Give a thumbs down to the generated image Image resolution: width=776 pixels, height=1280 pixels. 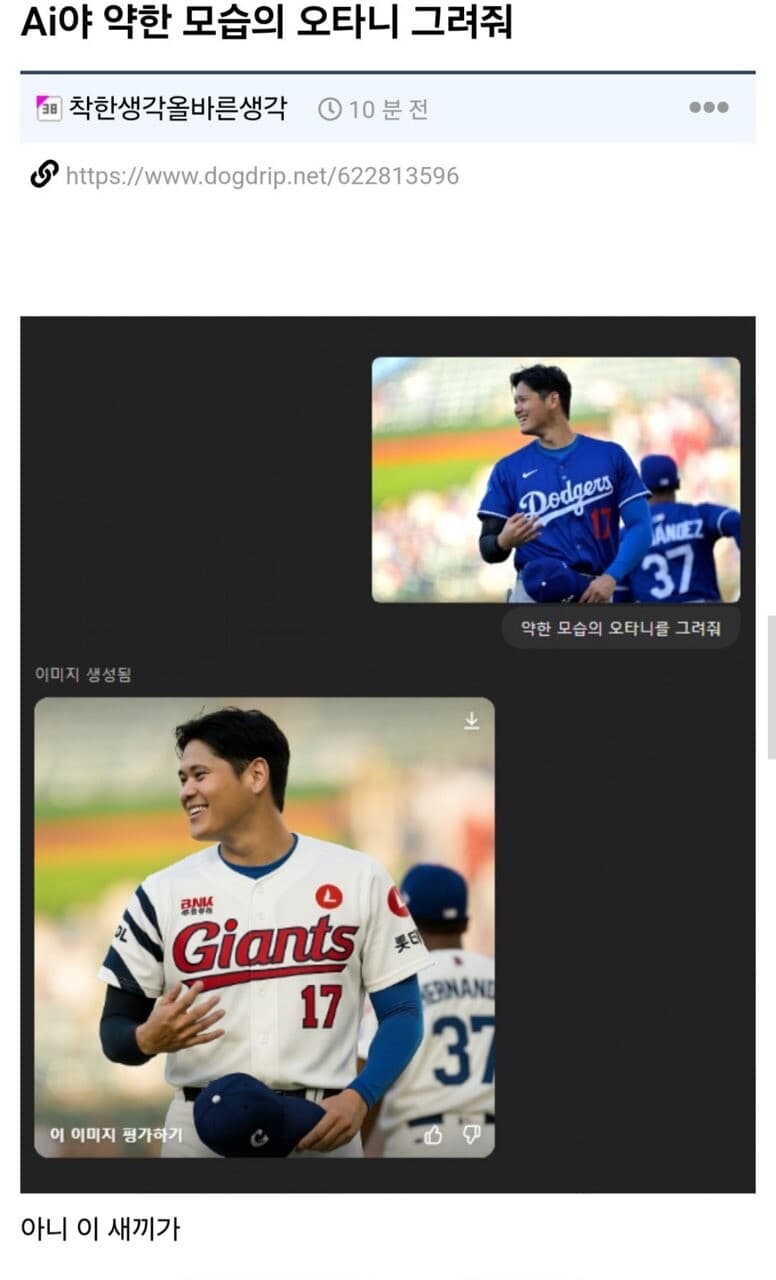469,1133
